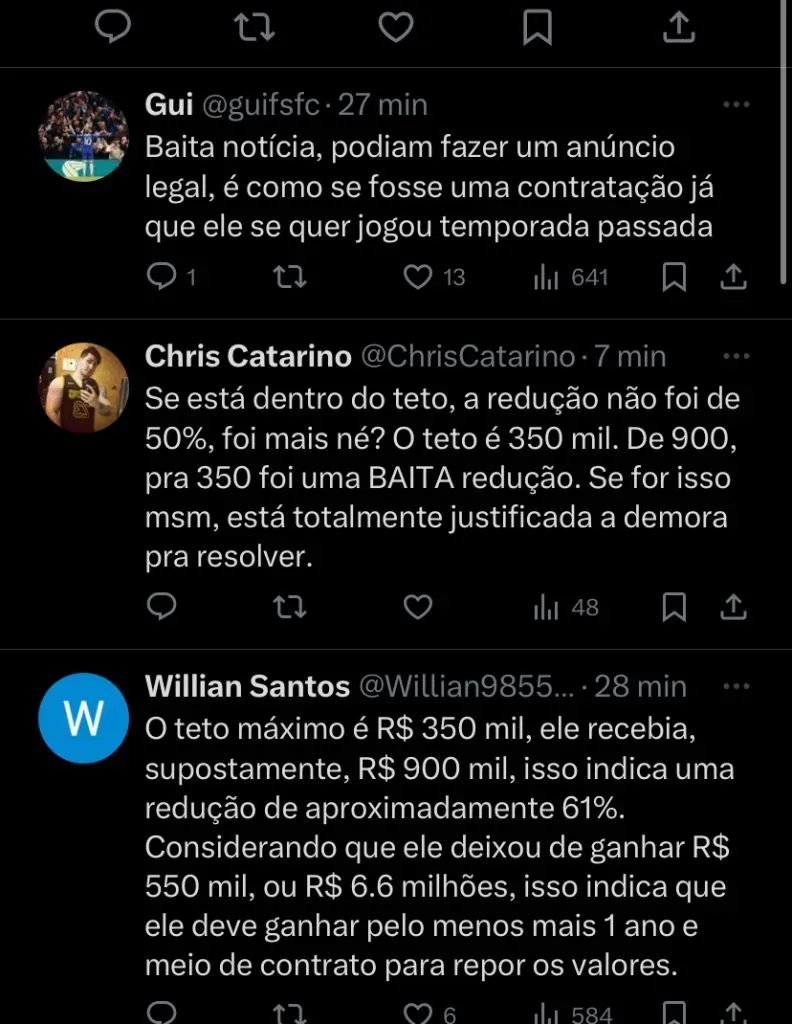Repost Gui's tweet
Screen dimensions: 792x1024
289,276
